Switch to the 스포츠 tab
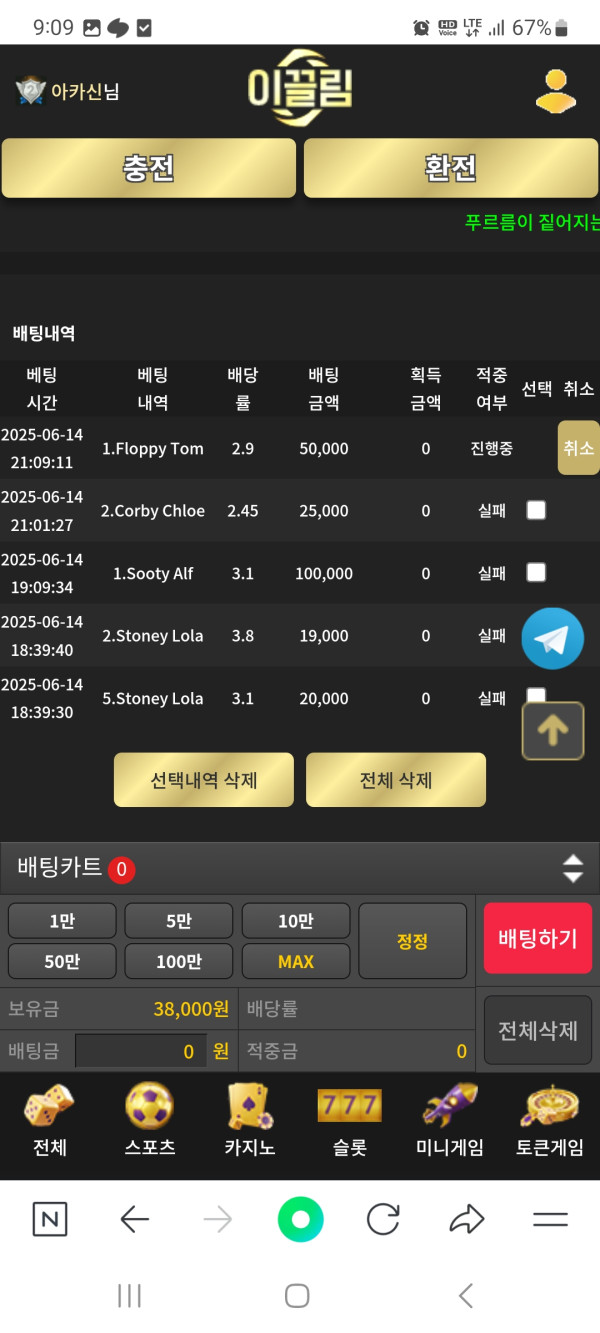600x1333 pixels. 150,1120
